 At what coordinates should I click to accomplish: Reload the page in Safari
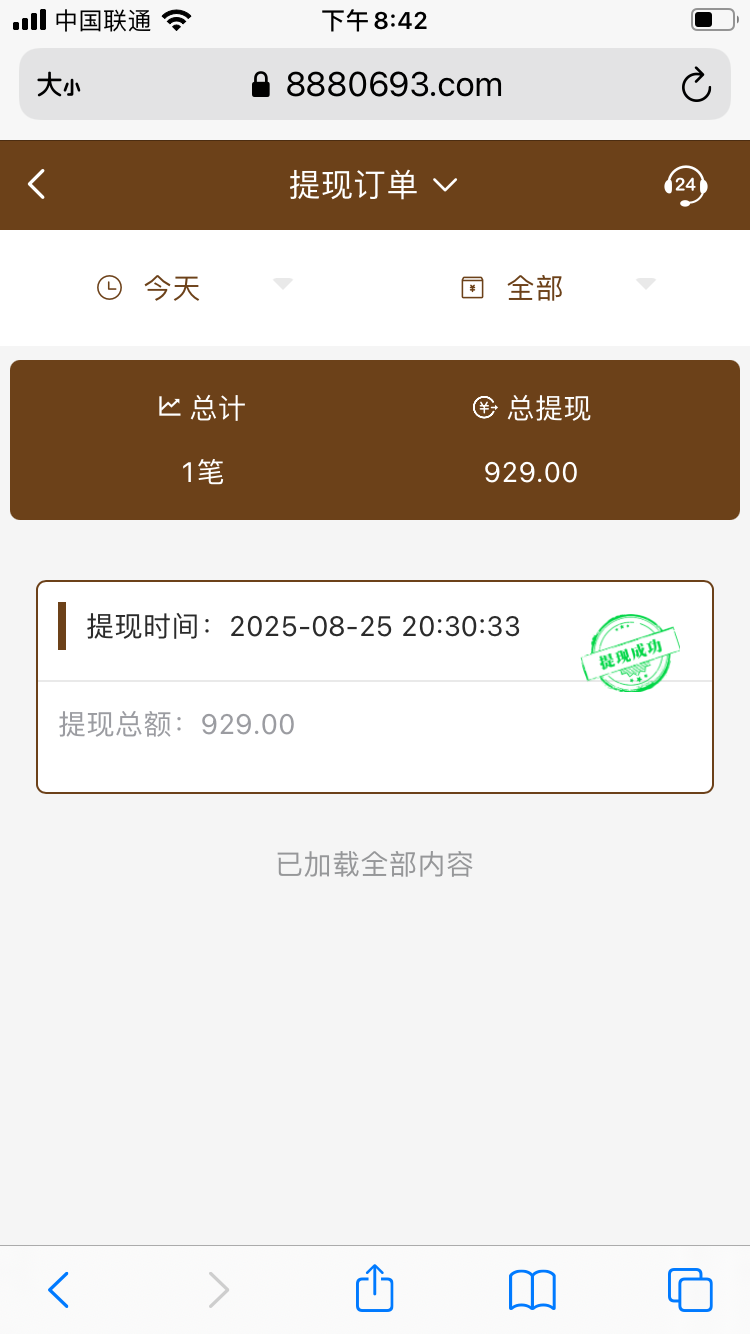(695, 85)
